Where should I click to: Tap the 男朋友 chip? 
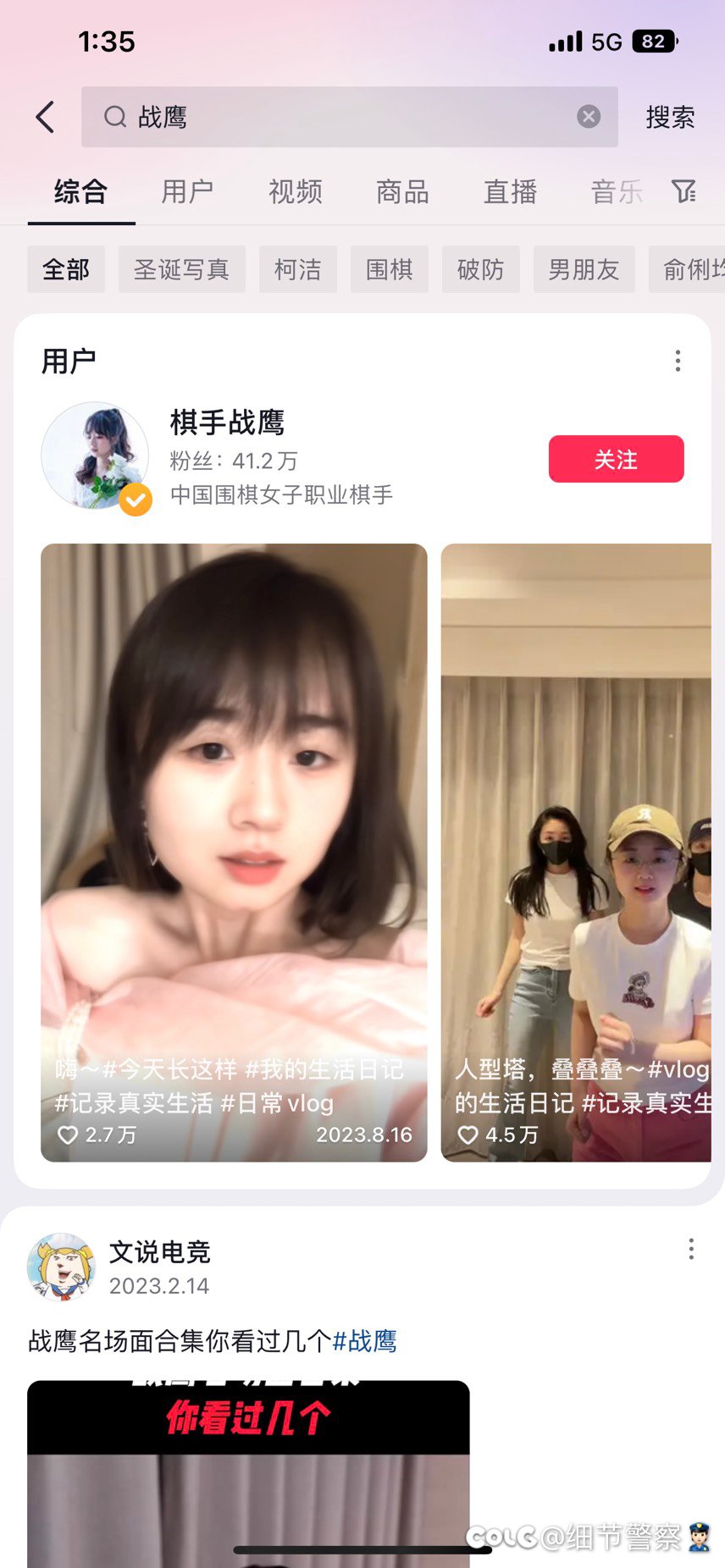(x=584, y=269)
